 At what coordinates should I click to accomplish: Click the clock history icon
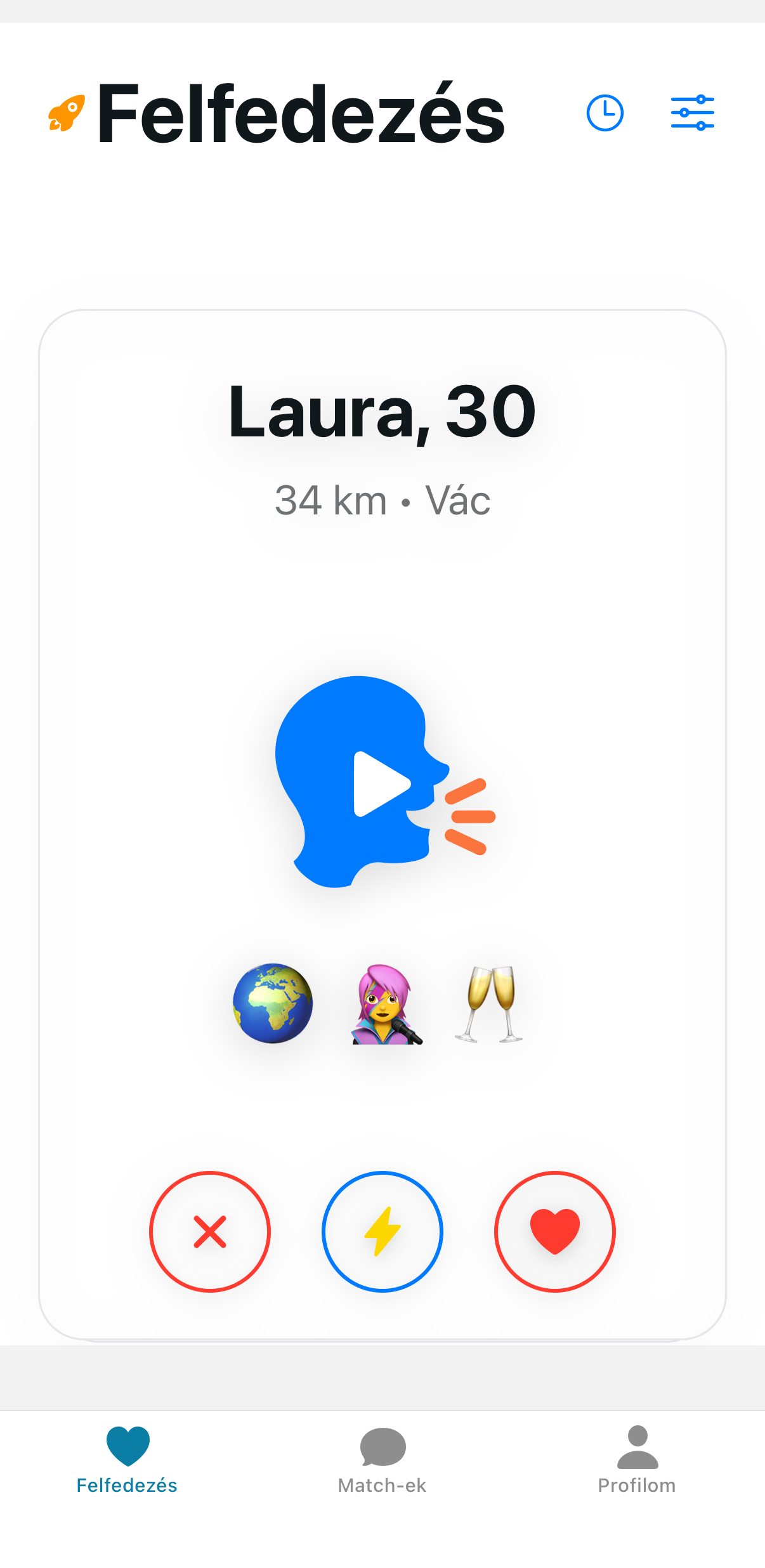605,111
